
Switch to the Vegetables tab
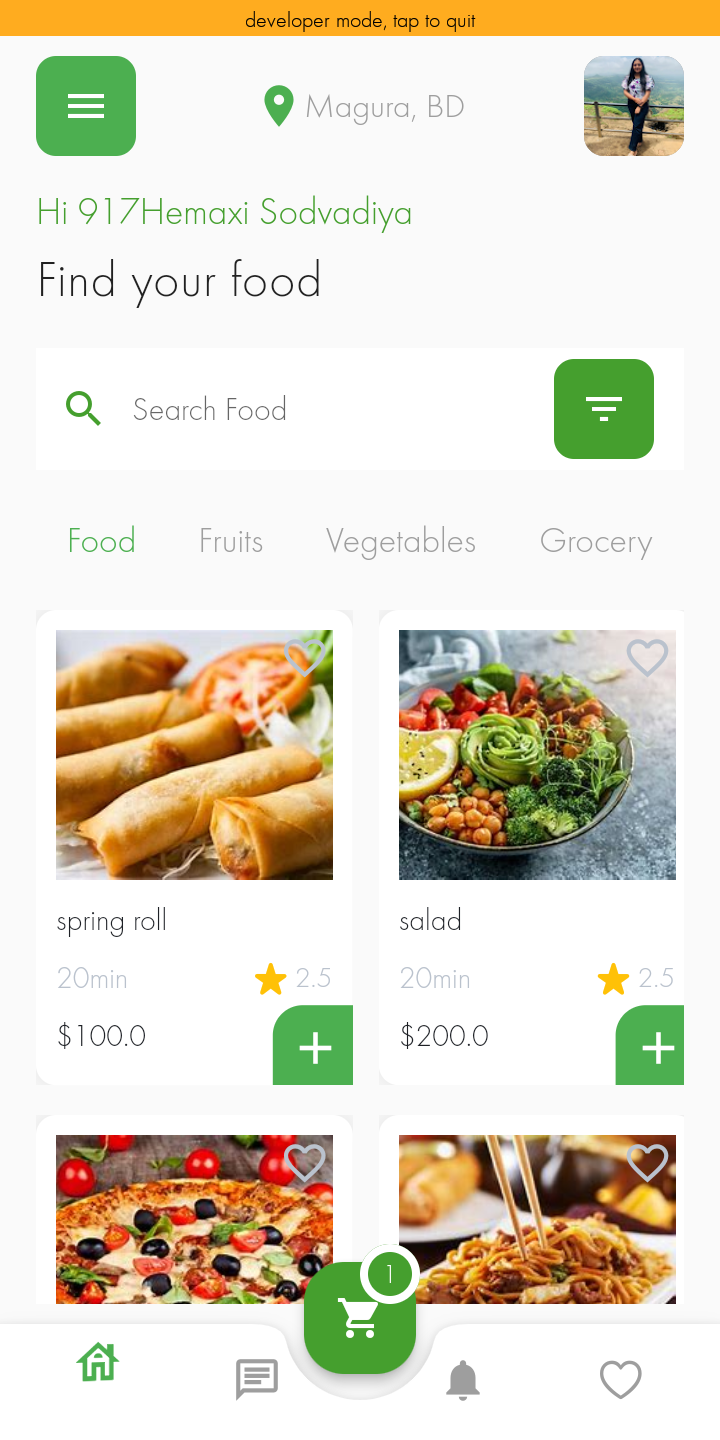pos(400,540)
